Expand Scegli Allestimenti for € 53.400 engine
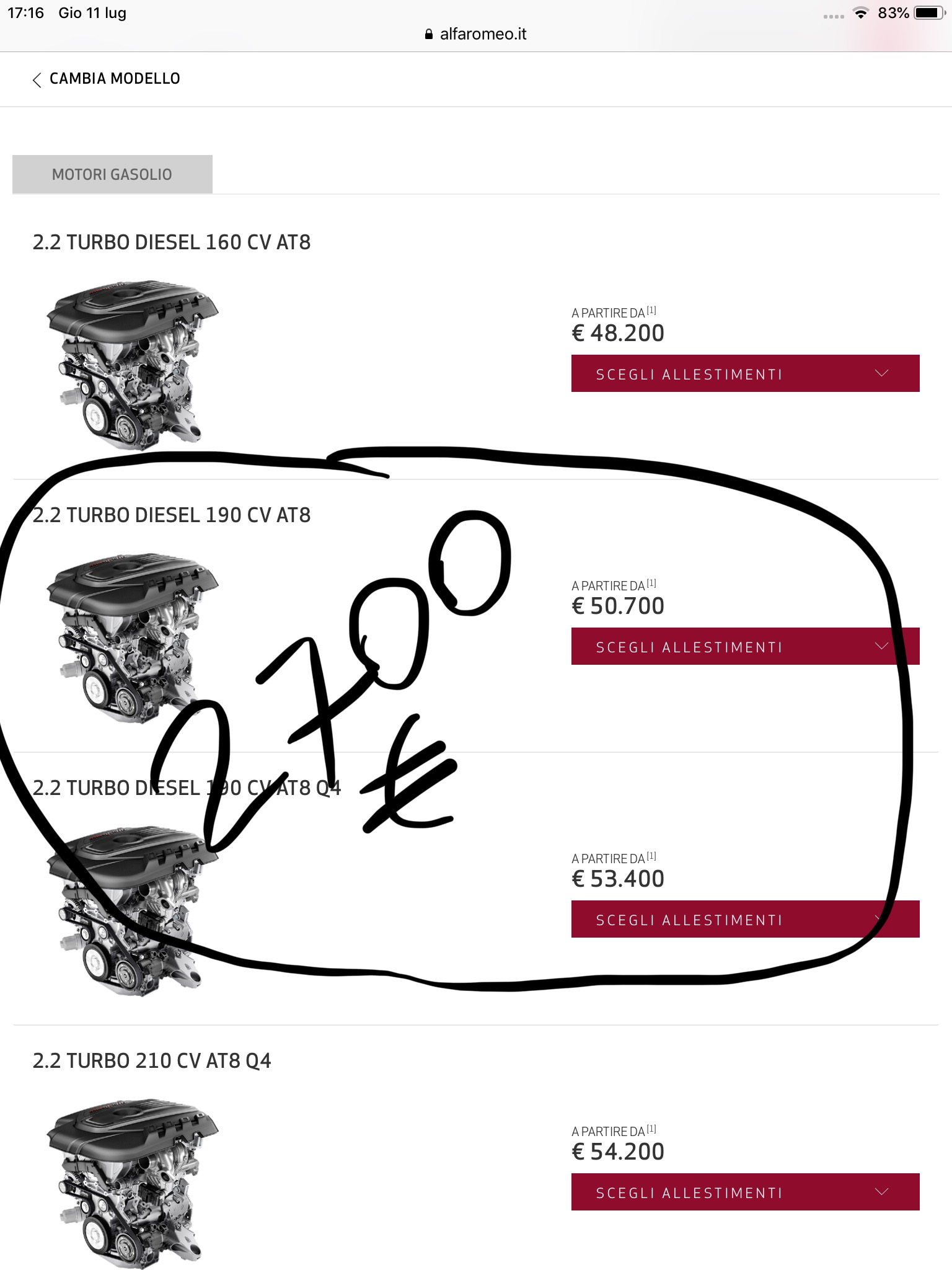The width and height of the screenshot is (952, 1270). (x=745, y=919)
